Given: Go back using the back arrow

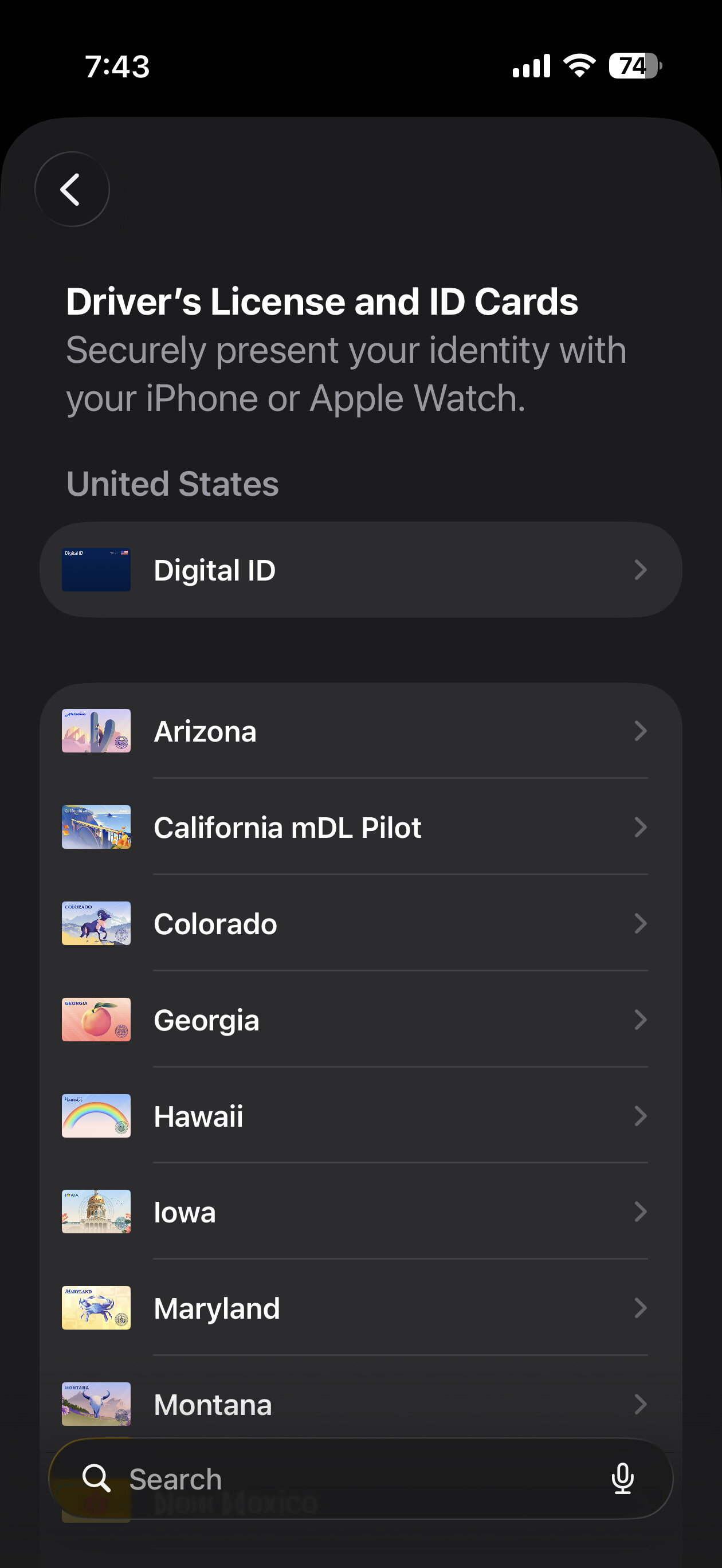Looking at the screenshot, I should coord(72,189).
